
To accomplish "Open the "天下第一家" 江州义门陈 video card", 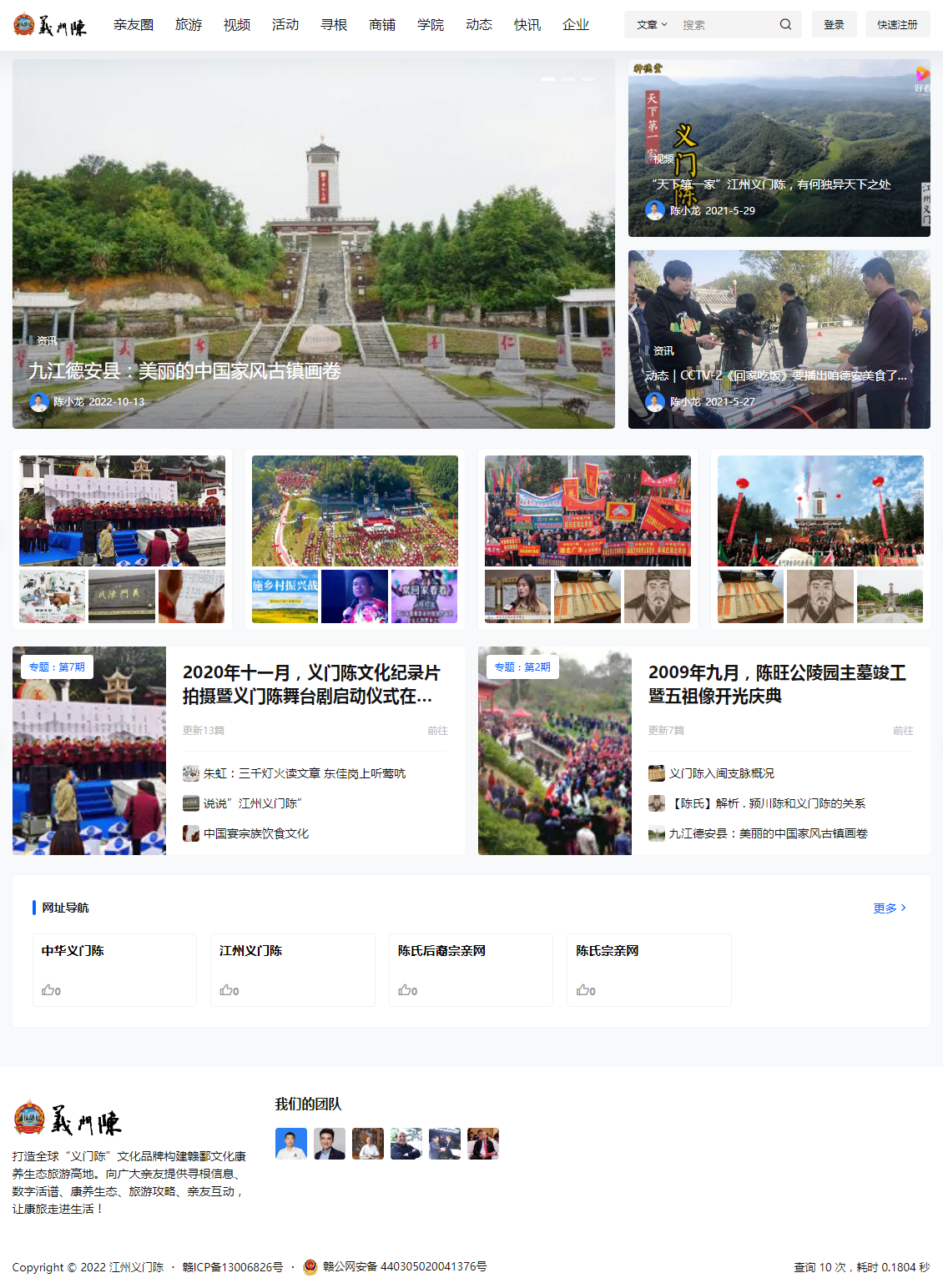I will coord(771,184).
